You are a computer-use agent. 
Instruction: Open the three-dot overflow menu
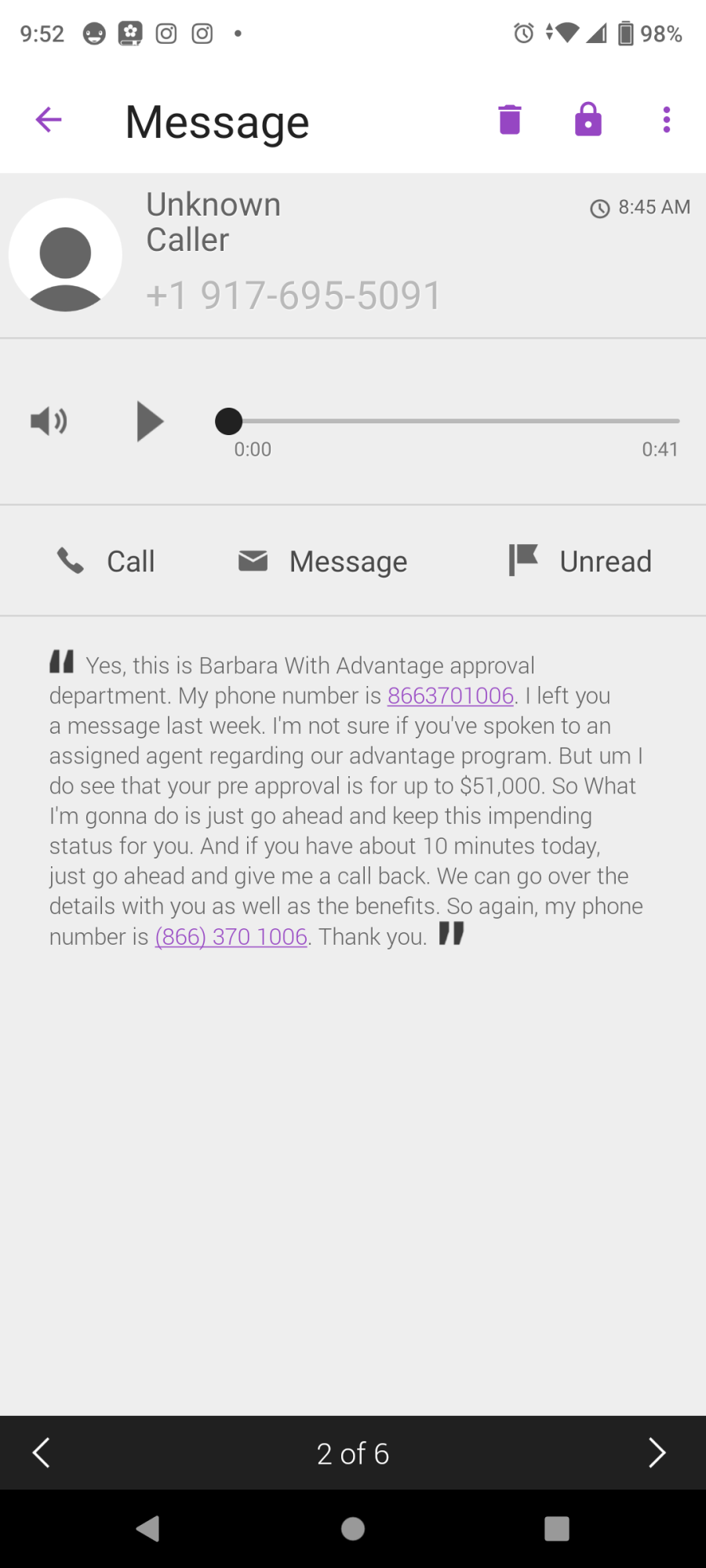(x=667, y=120)
